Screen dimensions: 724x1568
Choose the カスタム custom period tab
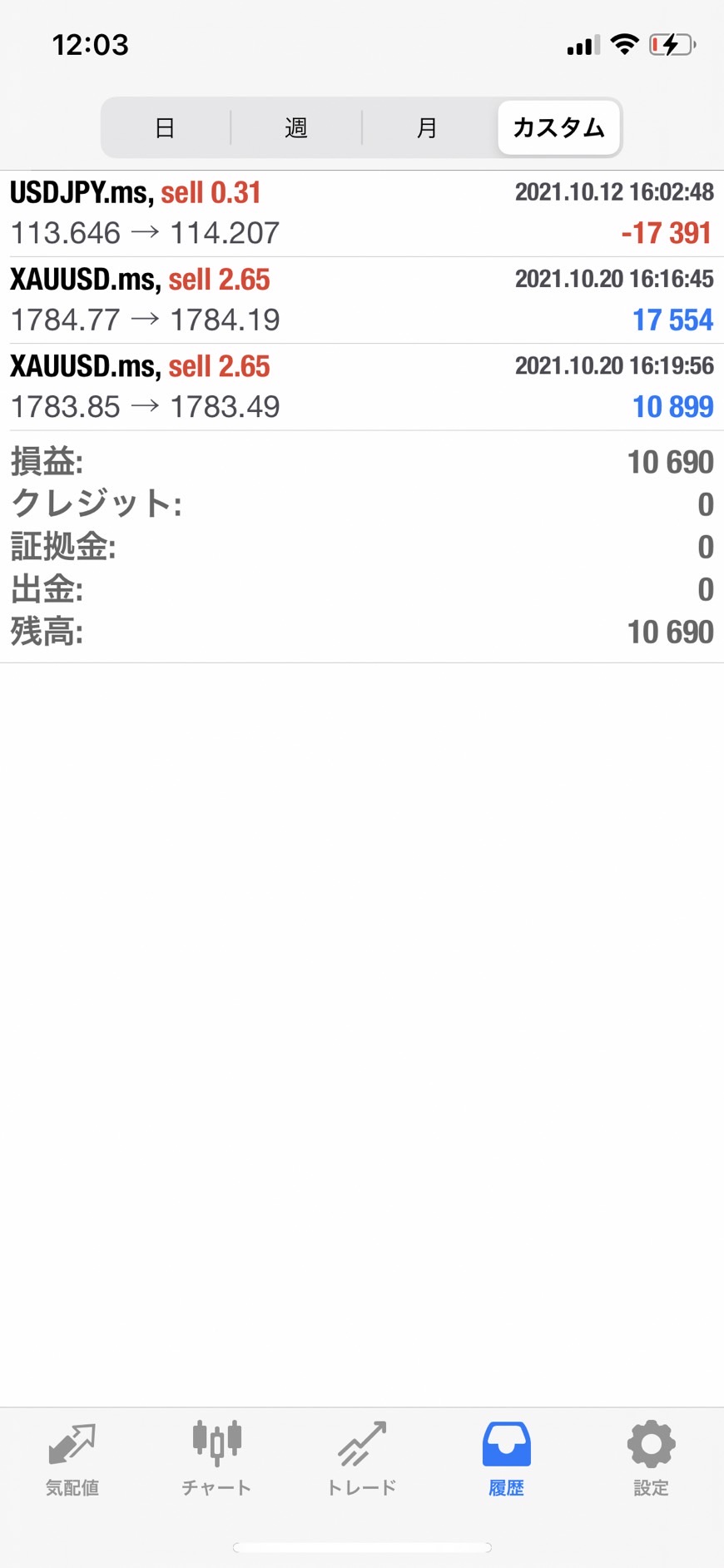[x=558, y=128]
